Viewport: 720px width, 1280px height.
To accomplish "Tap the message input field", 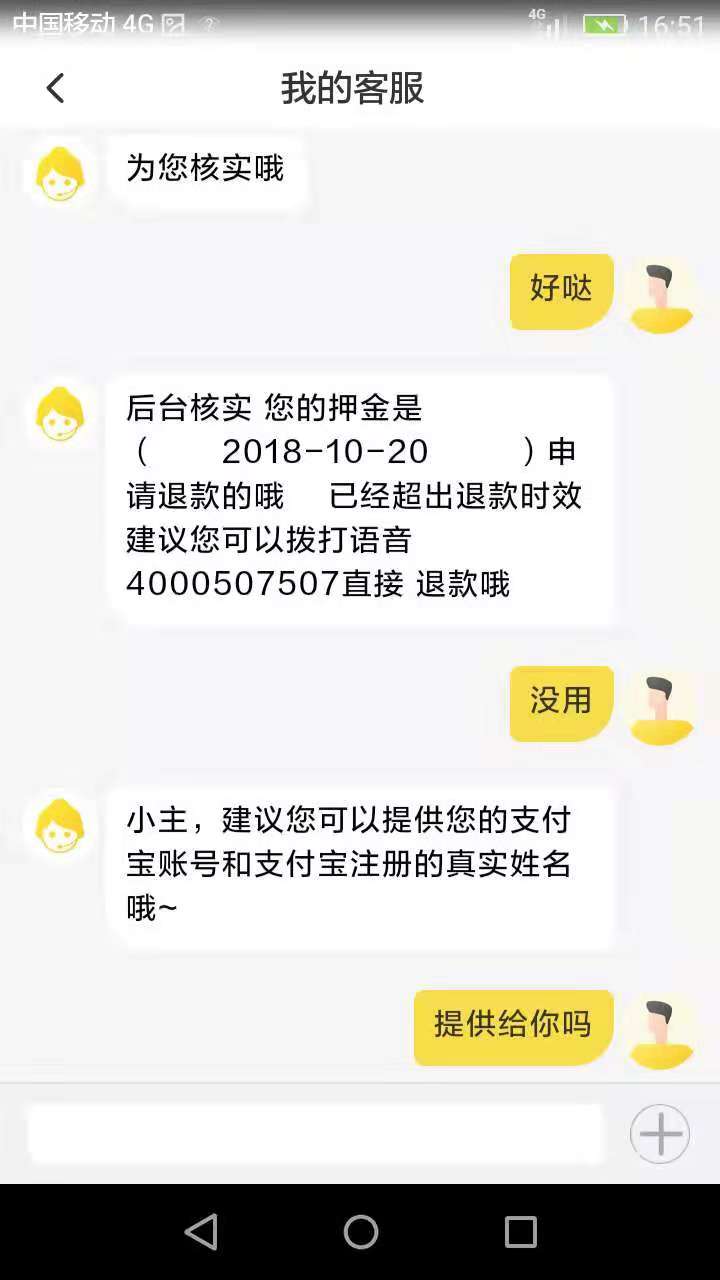I will coord(315,1134).
